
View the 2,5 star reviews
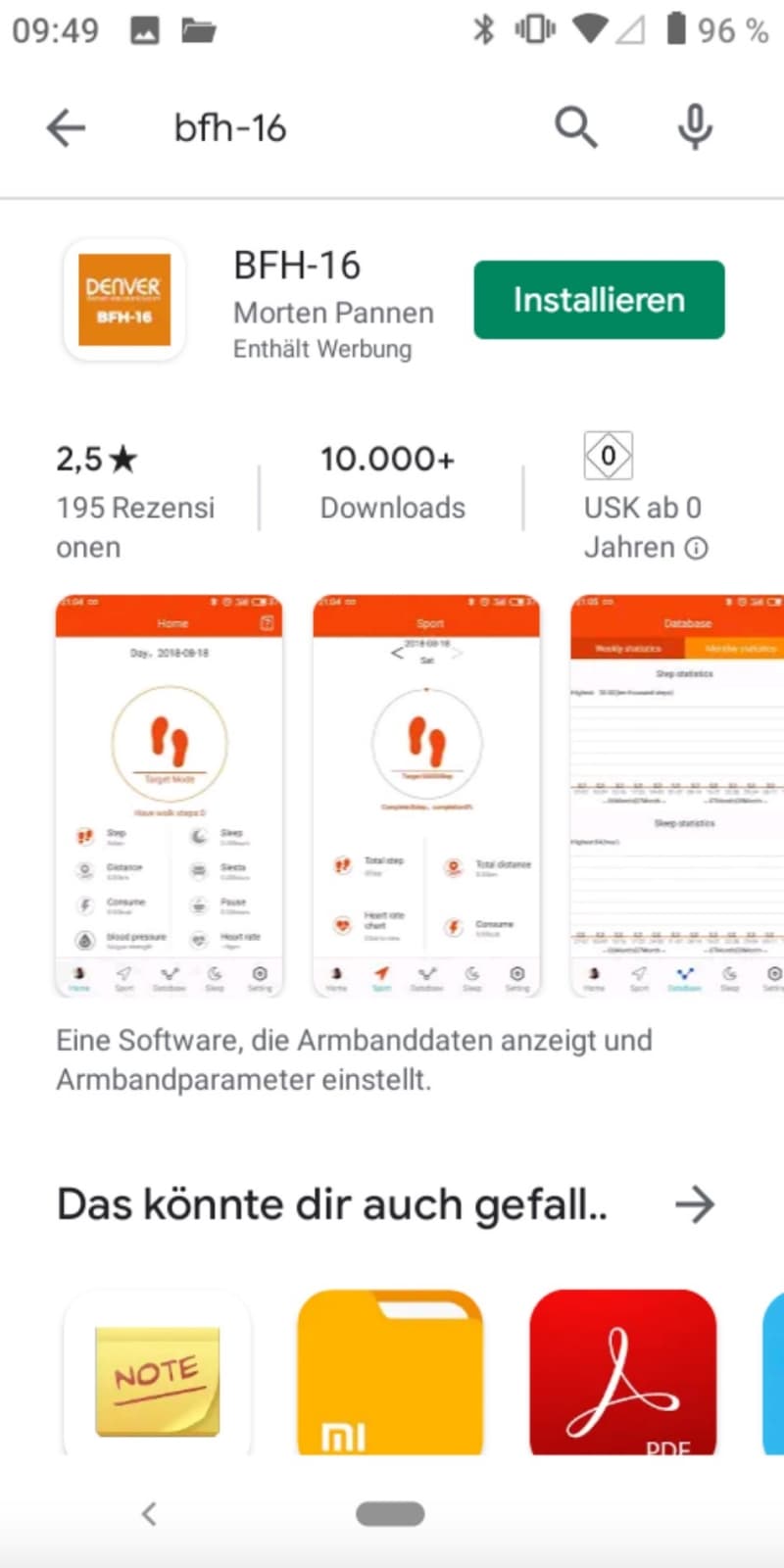137,500
